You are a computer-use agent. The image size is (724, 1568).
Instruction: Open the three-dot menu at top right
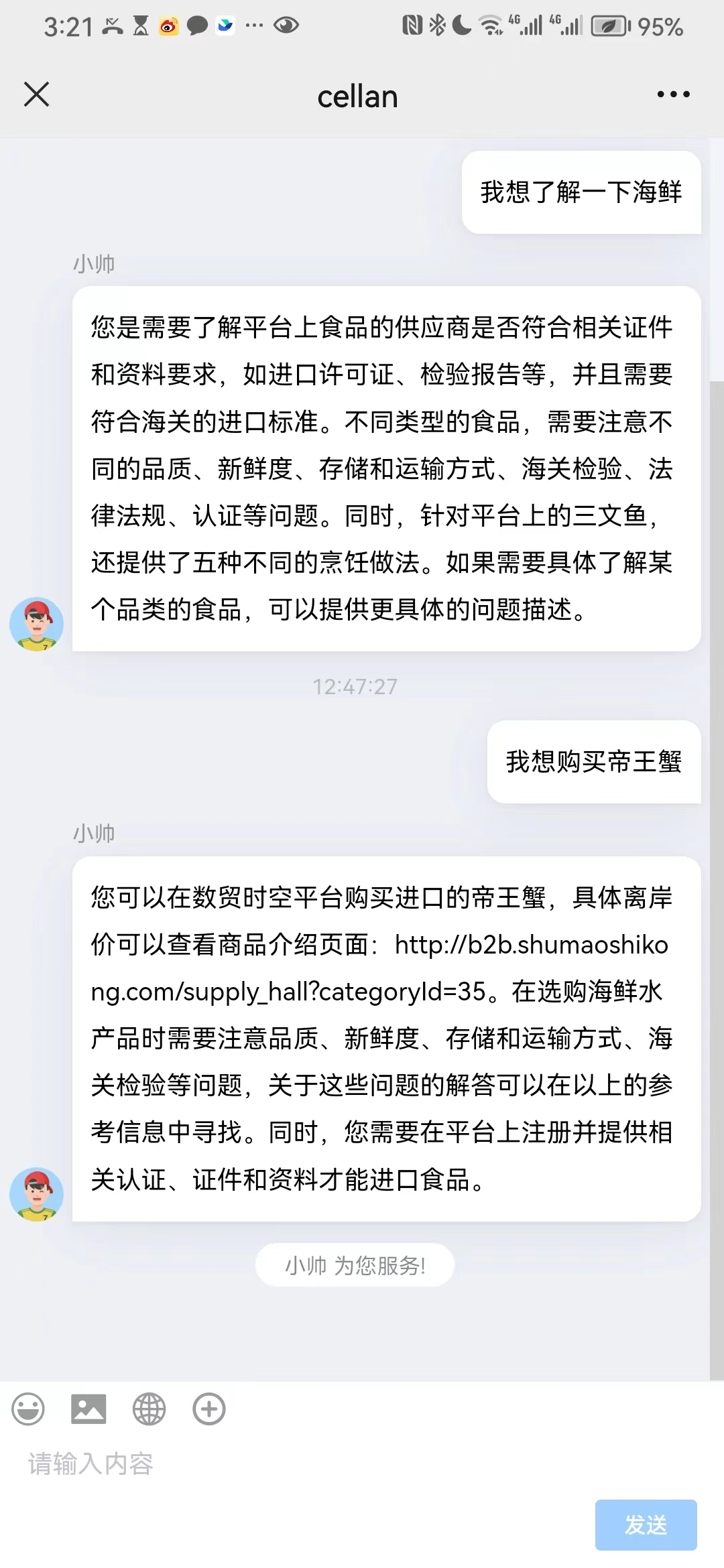click(672, 94)
